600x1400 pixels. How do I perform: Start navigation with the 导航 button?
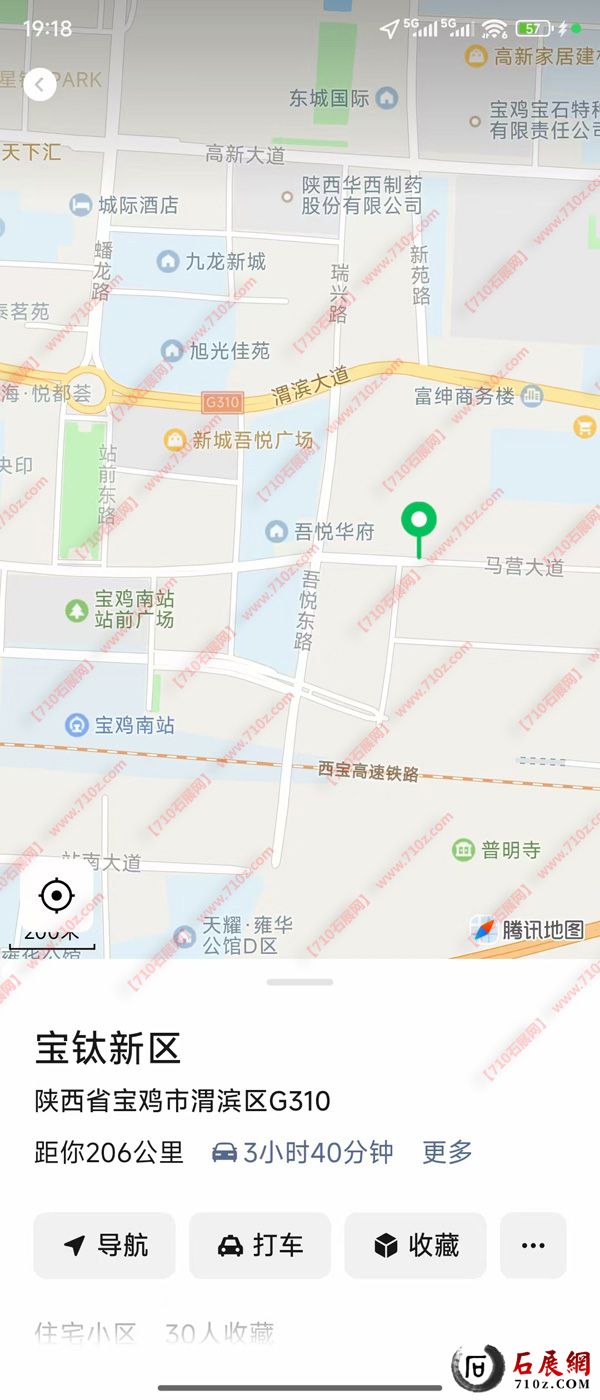[x=105, y=1245]
